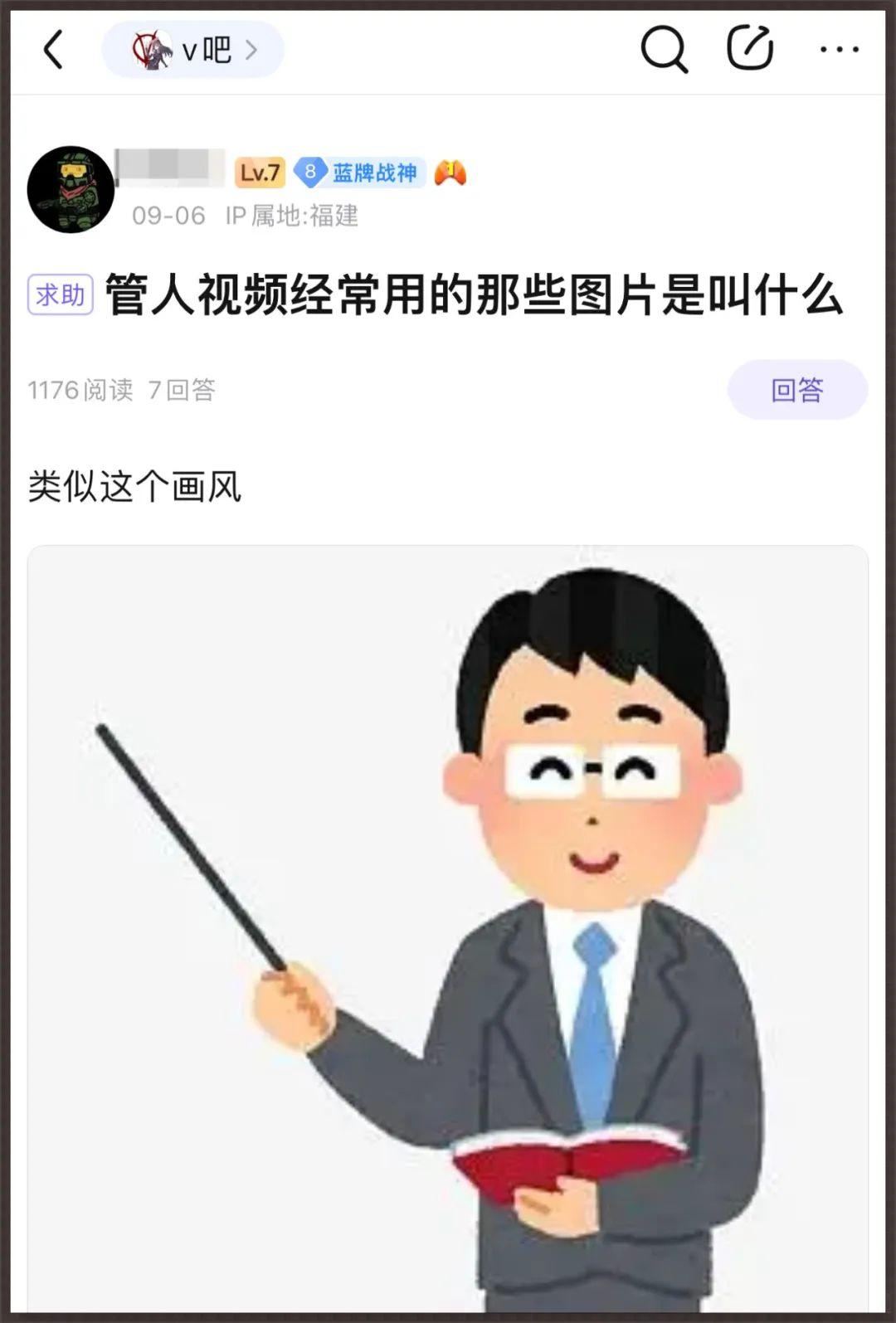Viewport: 896px width, 1323px height.
Task: View the post author's avatar profile
Action: (71, 190)
